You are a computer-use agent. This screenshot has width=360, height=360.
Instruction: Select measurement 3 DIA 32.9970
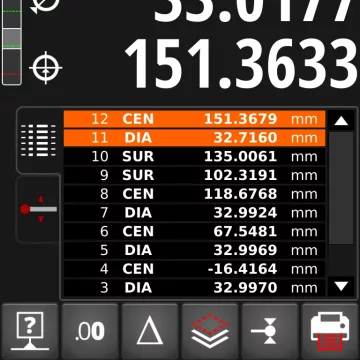click(x=194, y=287)
